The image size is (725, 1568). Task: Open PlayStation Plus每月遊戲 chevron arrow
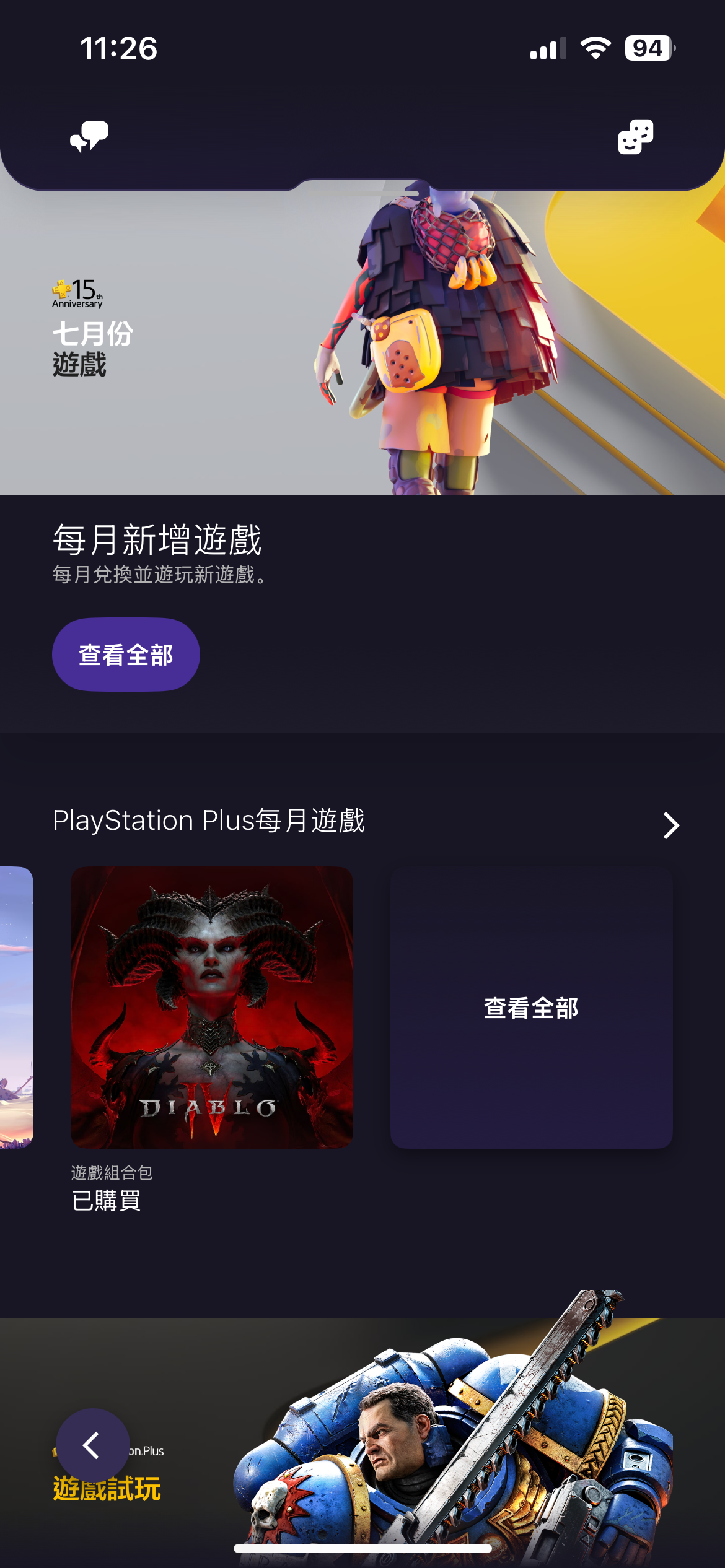[671, 825]
